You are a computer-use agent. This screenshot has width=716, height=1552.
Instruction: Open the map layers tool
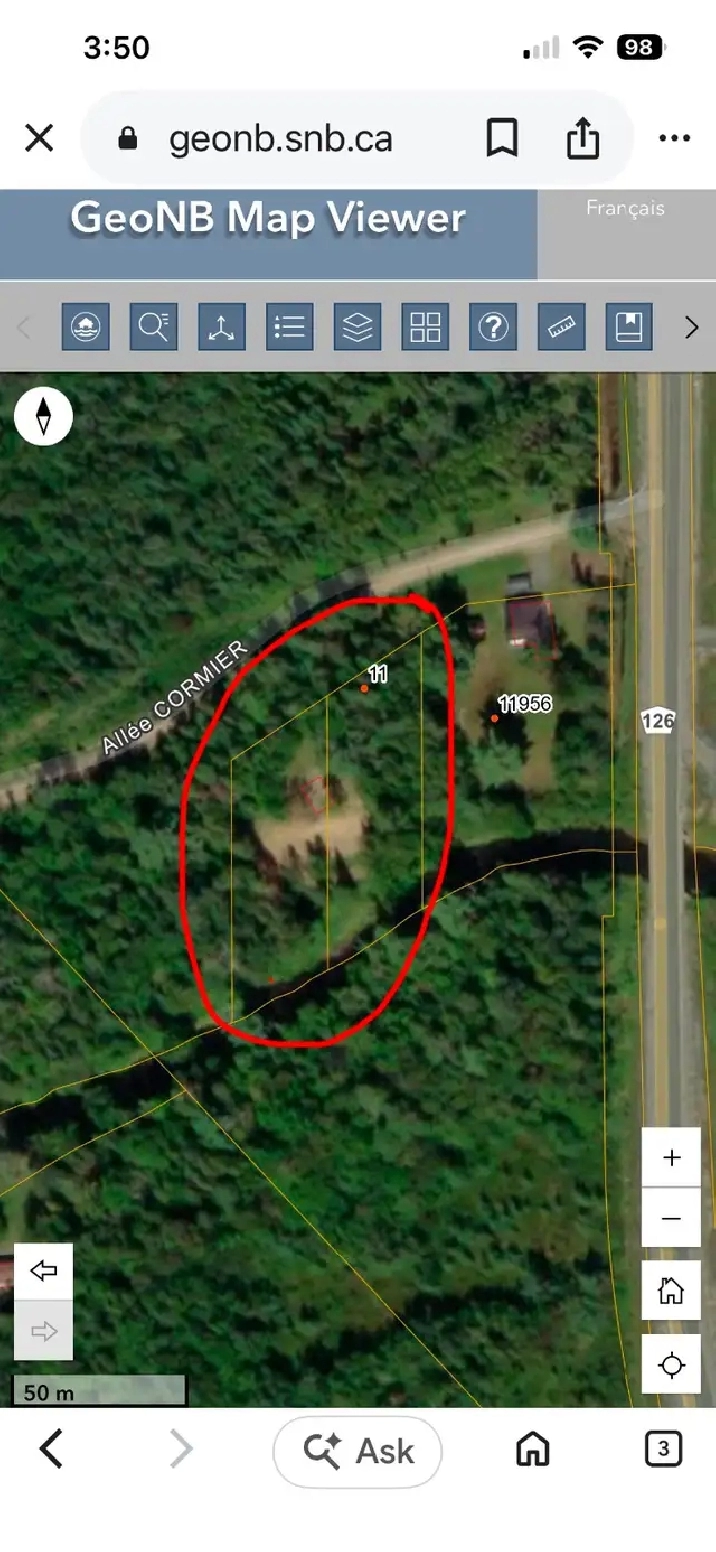(x=358, y=327)
